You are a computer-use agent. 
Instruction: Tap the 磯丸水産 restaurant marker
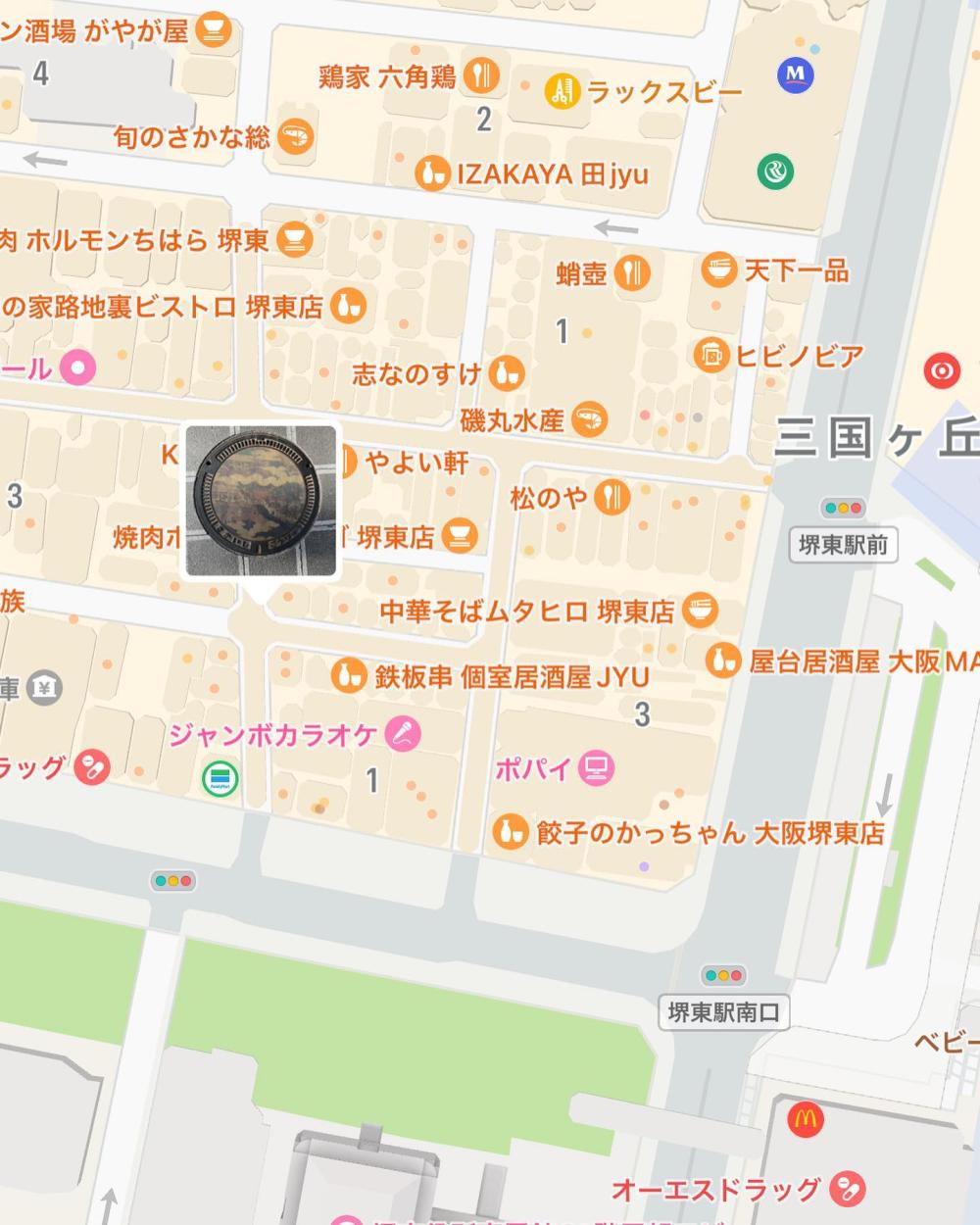tap(590, 419)
